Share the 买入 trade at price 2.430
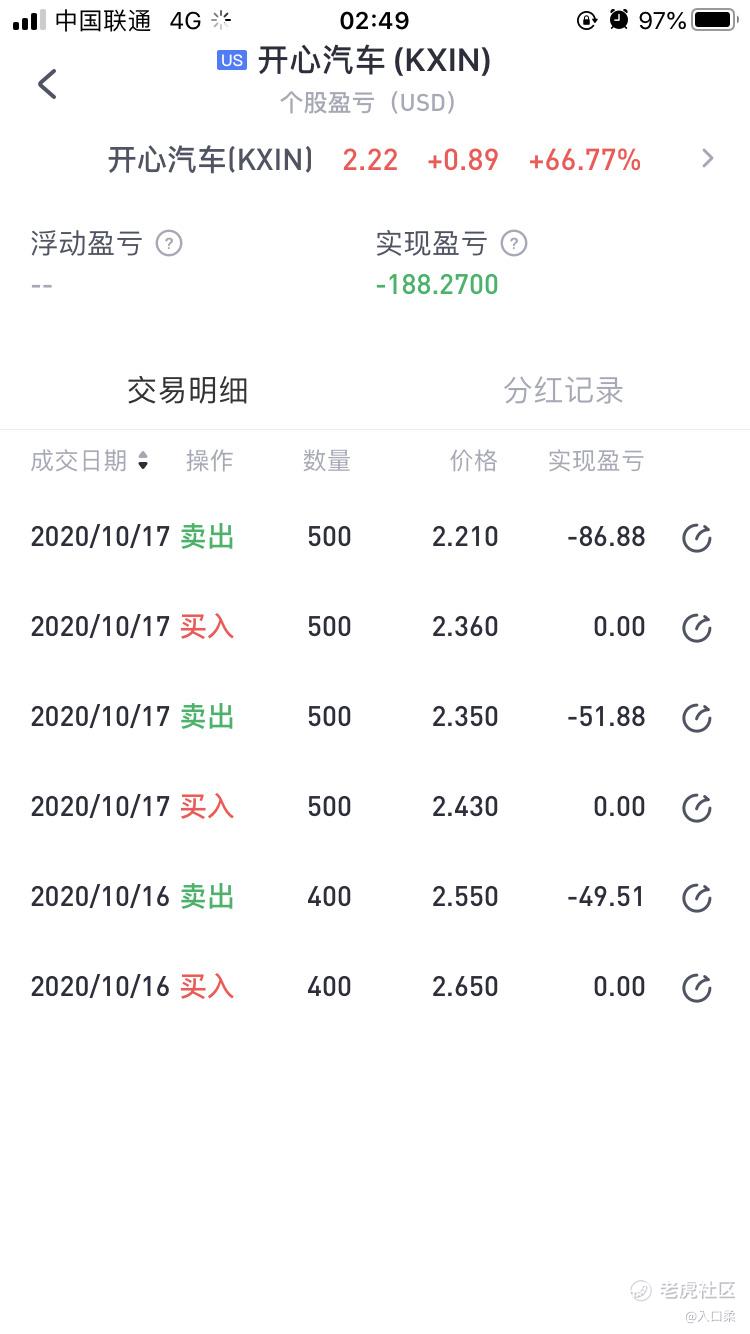 (697, 808)
